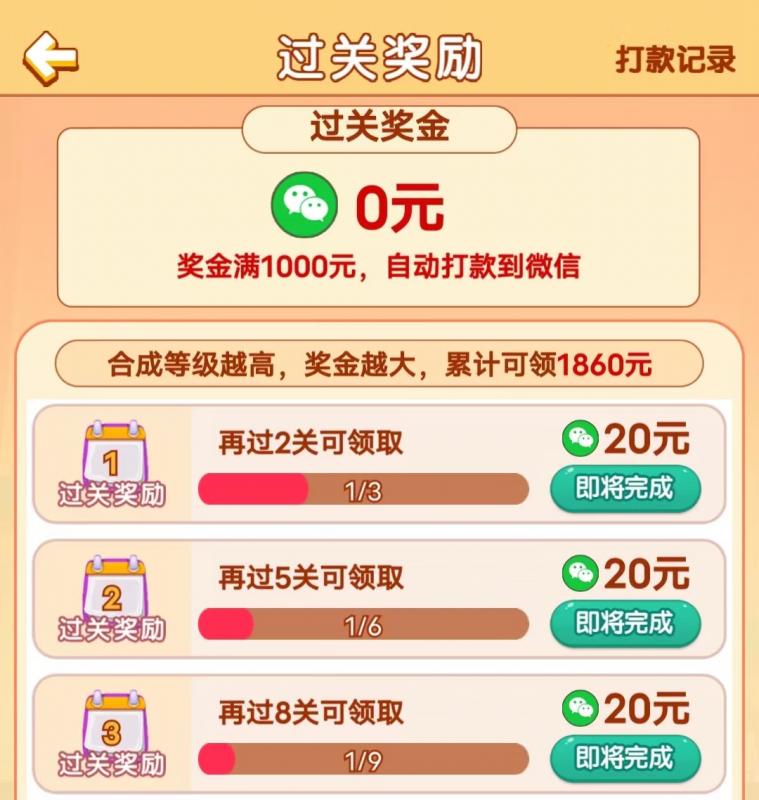Open 打款记录 payment records
Screen dimensions: 759x800
click(675, 59)
